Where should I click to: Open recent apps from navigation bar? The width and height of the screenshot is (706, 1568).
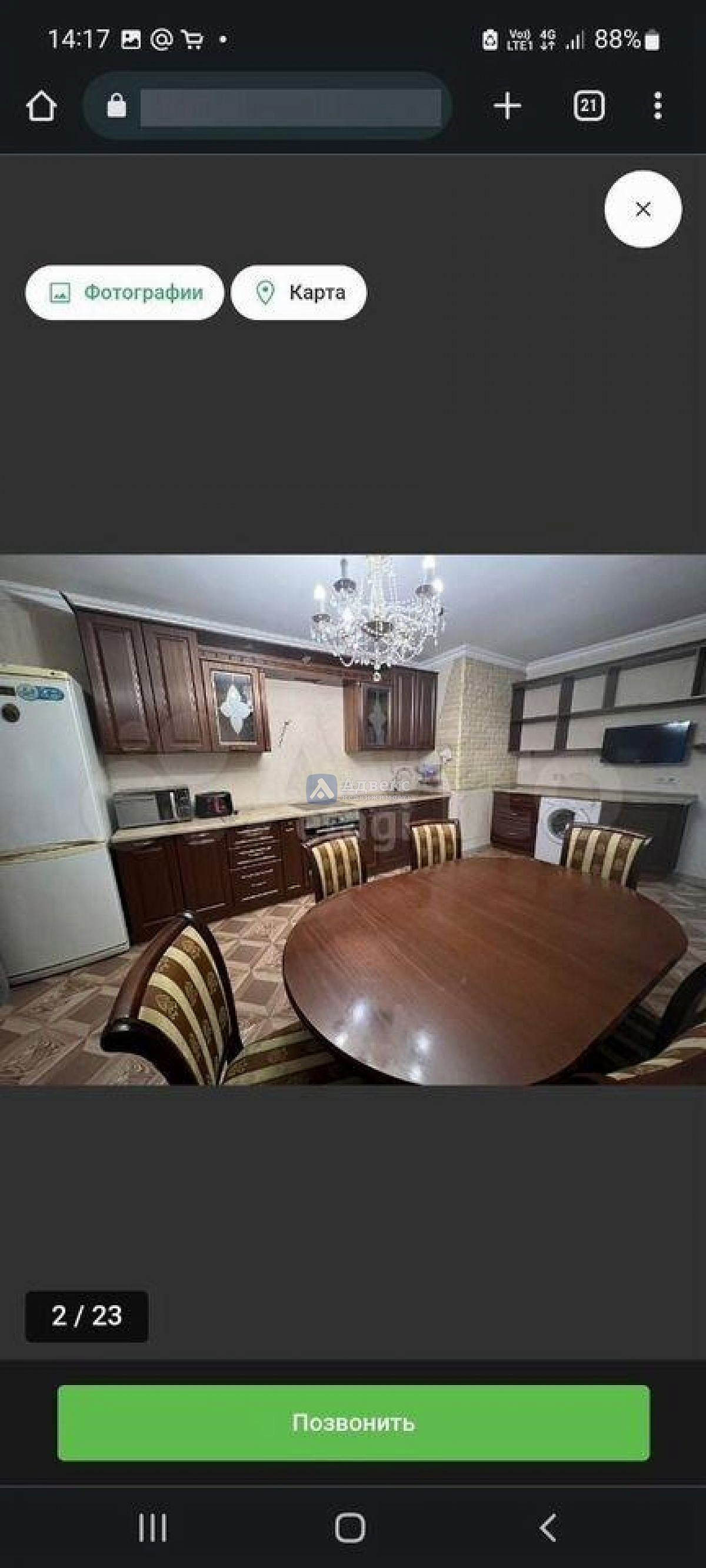(x=152, y=1527)
